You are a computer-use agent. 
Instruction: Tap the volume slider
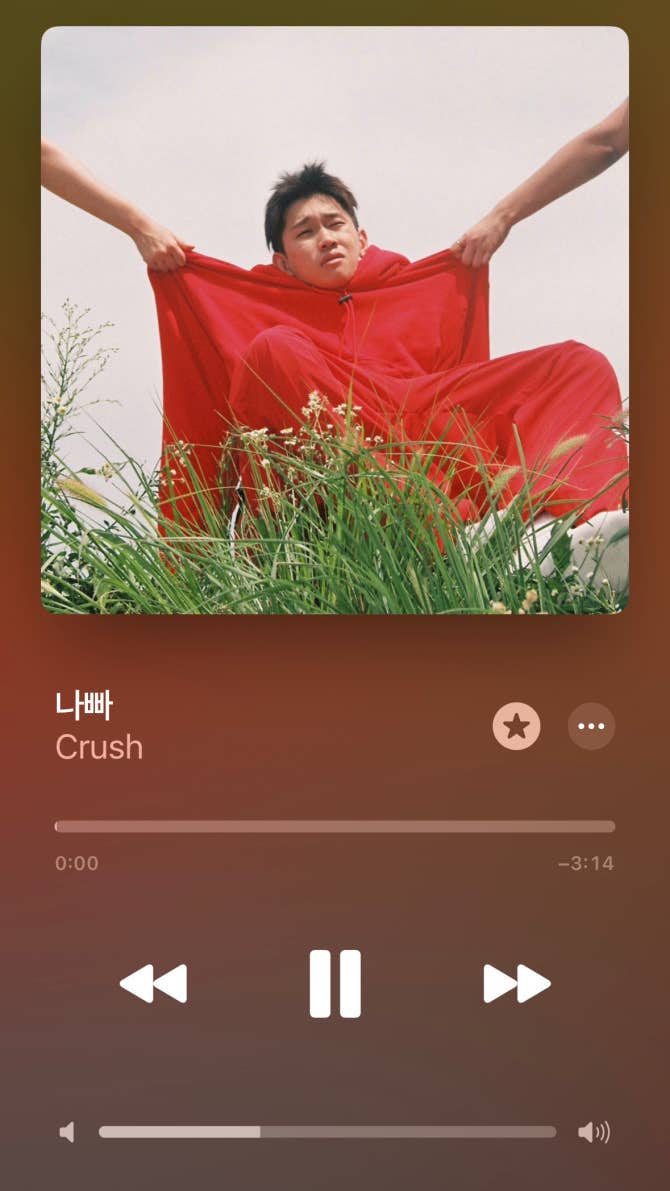click(327, 1132)
